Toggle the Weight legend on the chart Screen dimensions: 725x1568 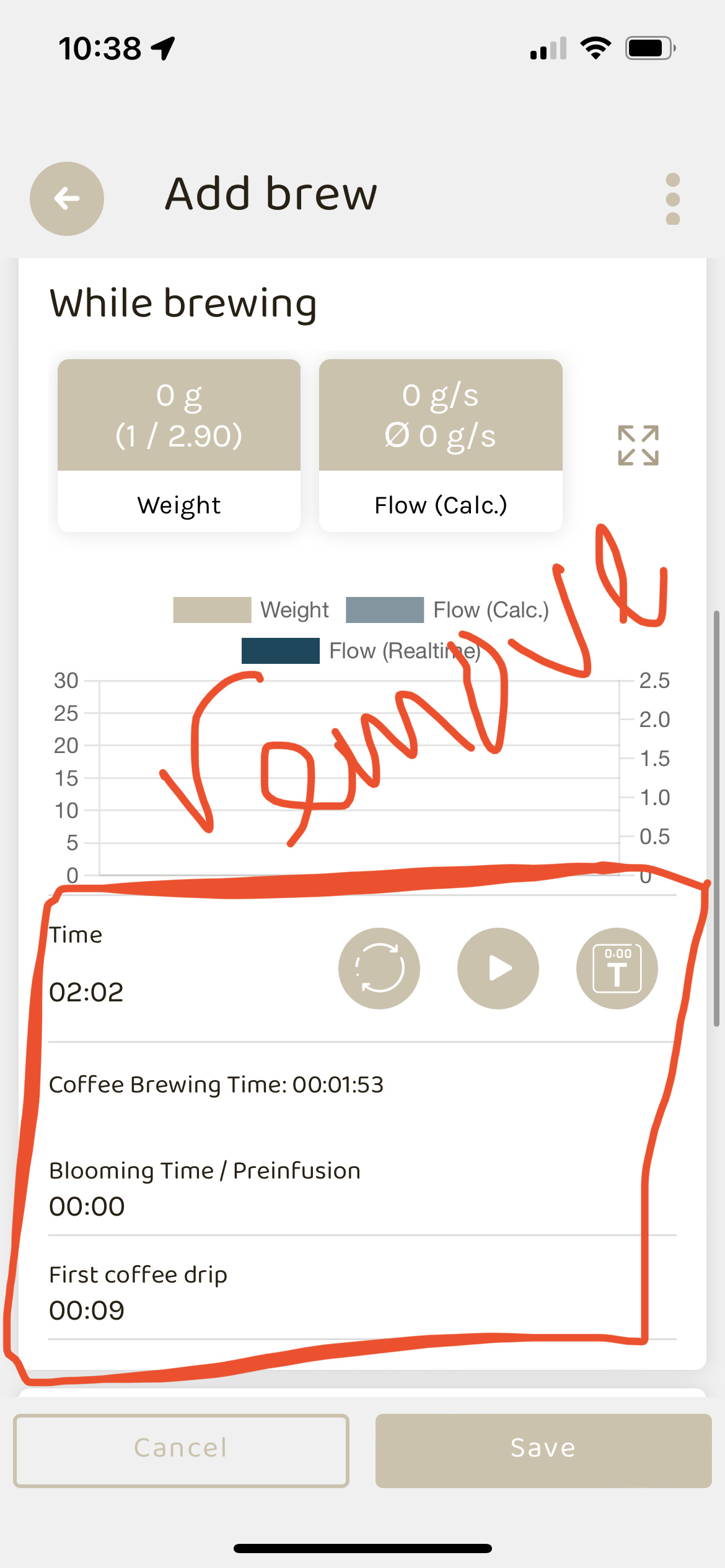[251, 610]
